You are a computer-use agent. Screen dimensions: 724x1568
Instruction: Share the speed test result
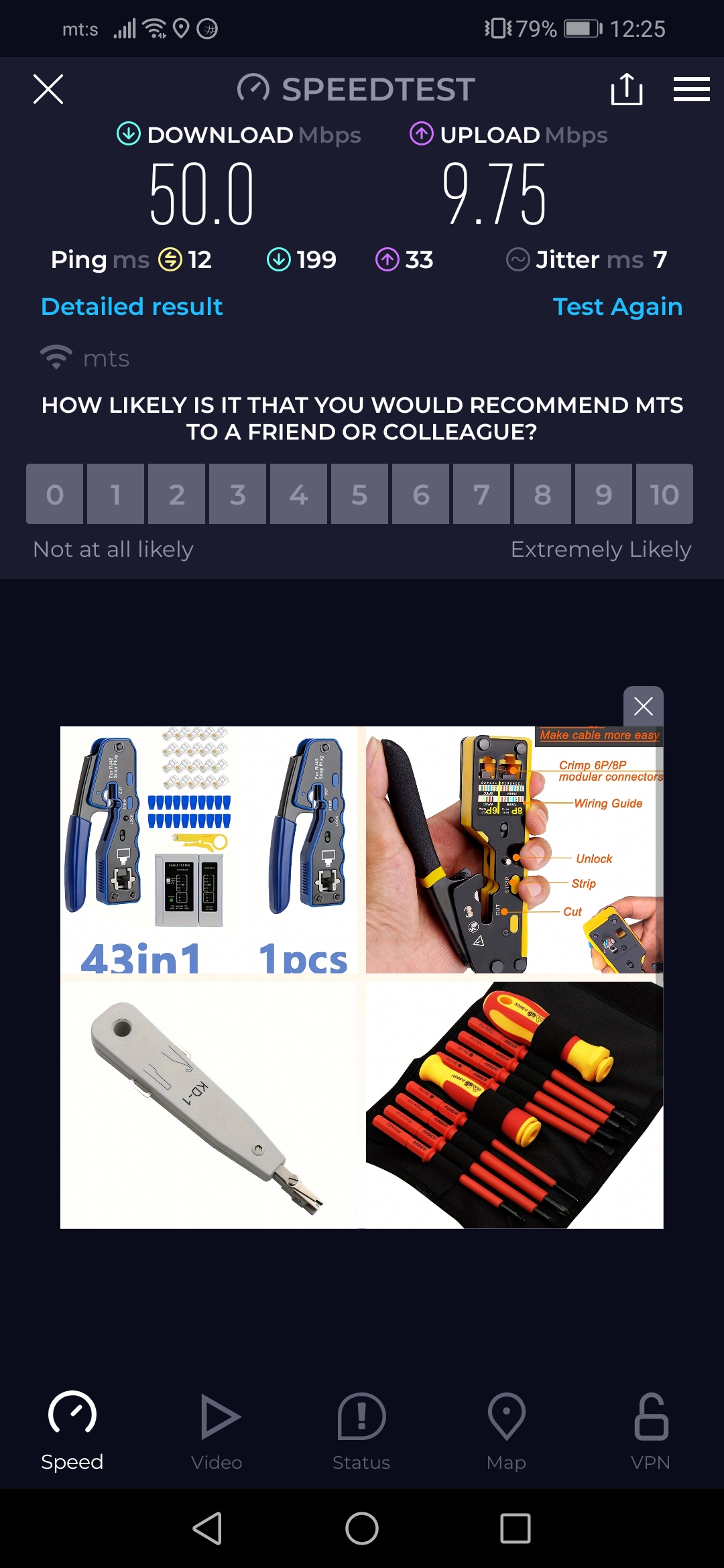coord(627,89)
